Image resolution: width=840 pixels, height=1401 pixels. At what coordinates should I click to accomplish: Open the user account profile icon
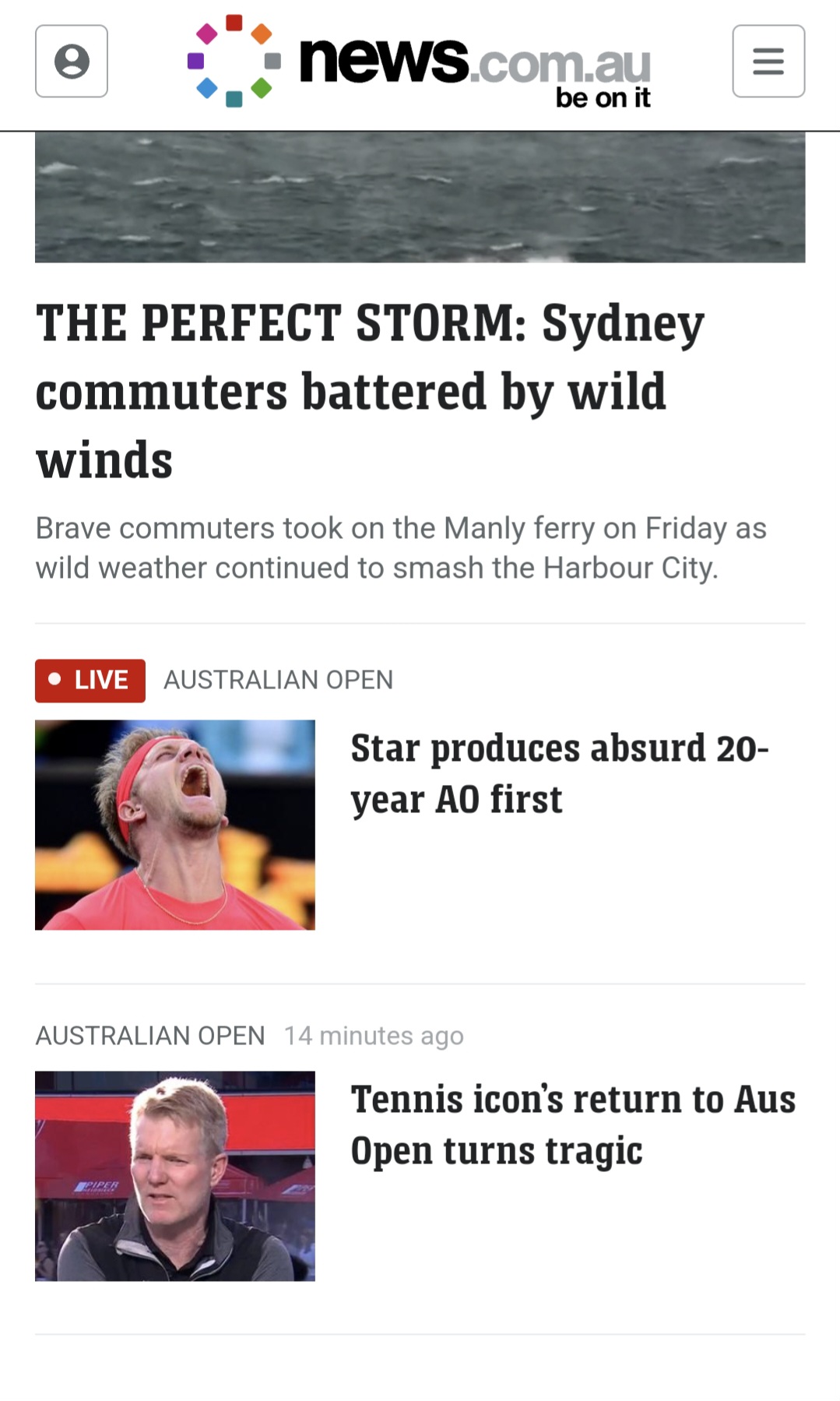coord(72,62)
